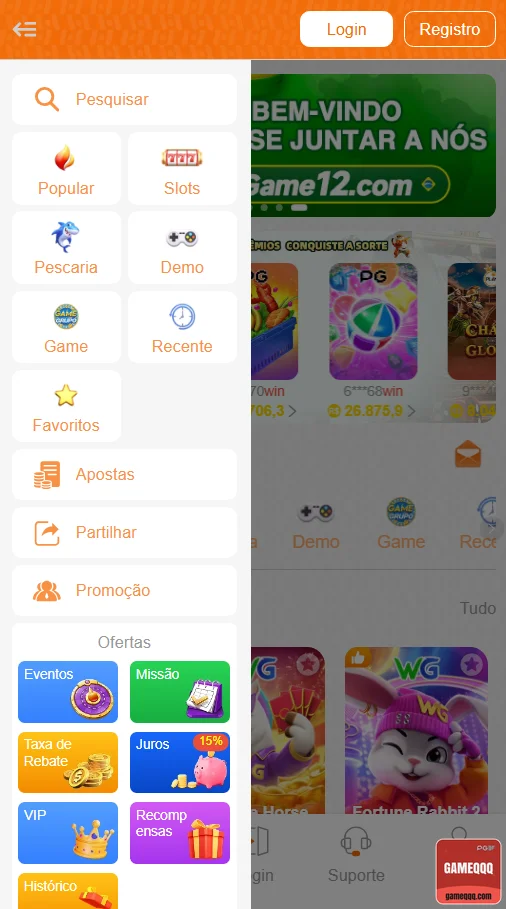Open the Demo category in the drawer

tap(182, 248)
